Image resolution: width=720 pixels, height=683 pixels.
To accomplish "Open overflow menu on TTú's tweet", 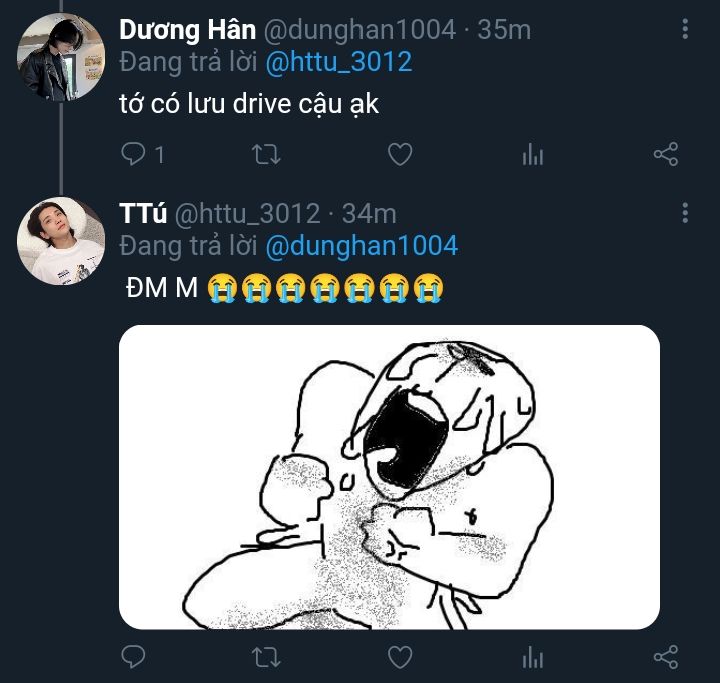I will (685, 213).
